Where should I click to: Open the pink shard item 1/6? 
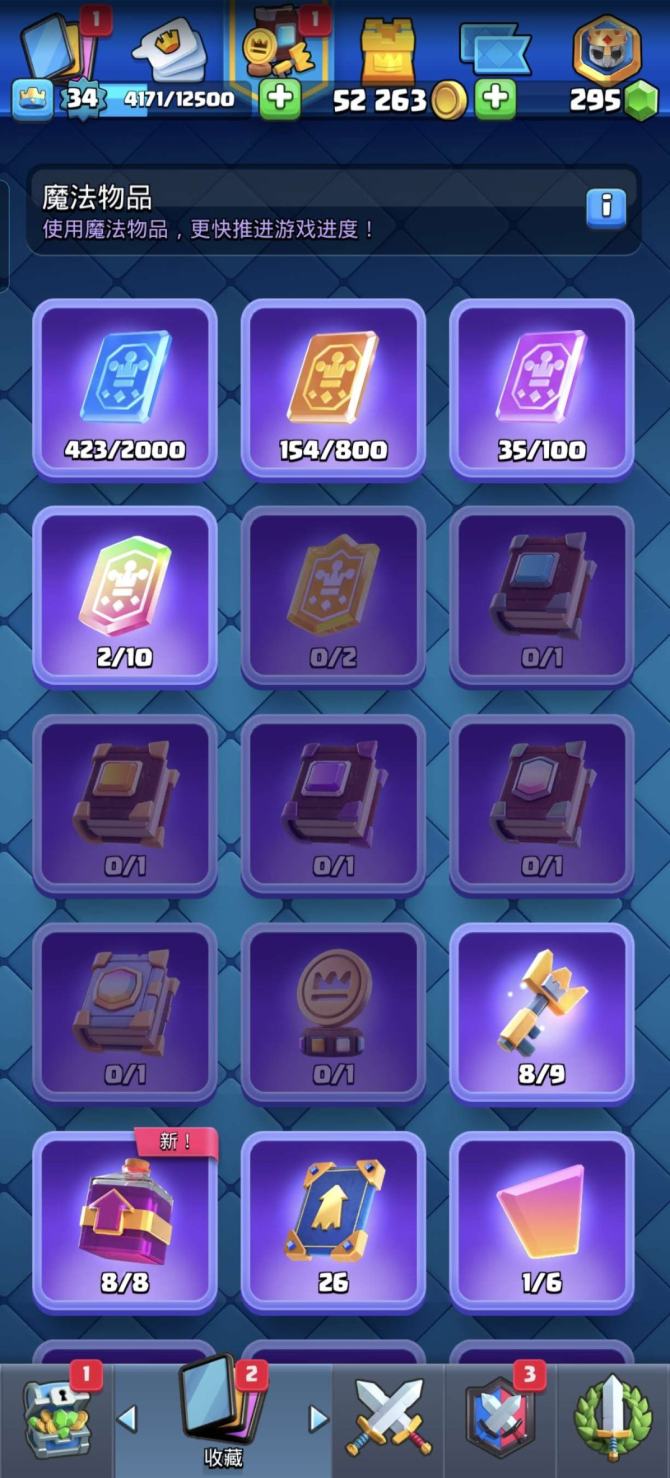click(541, 1221)
